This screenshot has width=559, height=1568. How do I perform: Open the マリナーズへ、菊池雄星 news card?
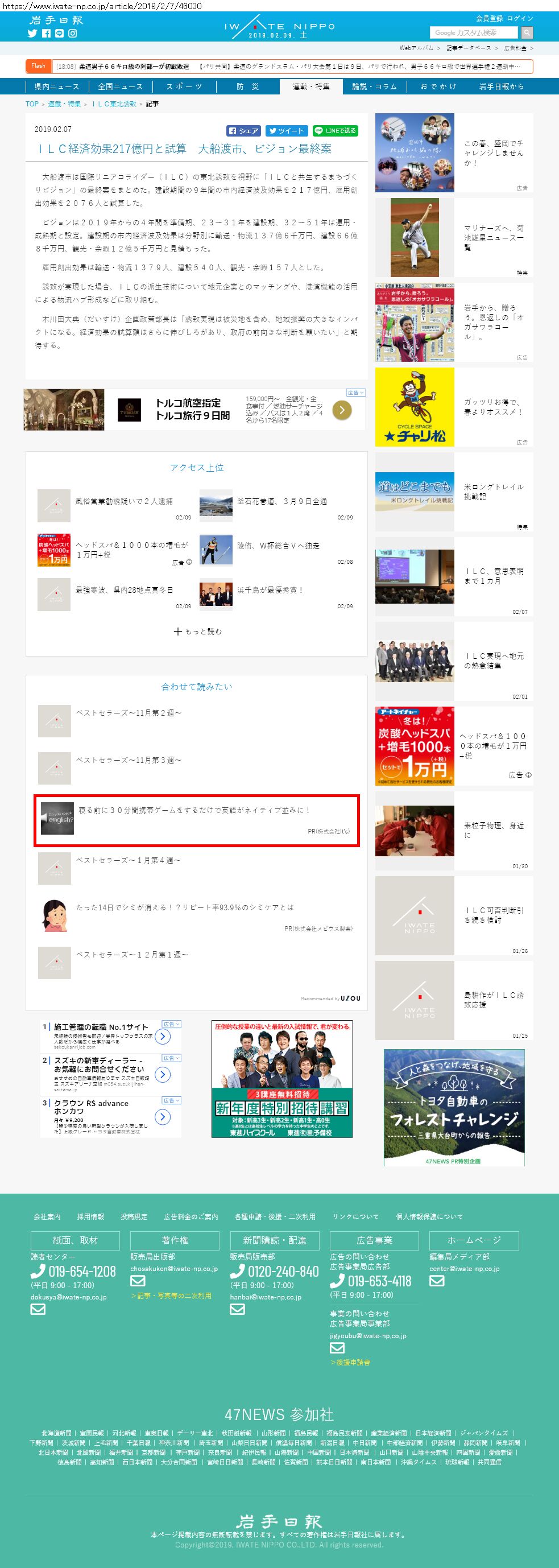click(x=493, y=237)
